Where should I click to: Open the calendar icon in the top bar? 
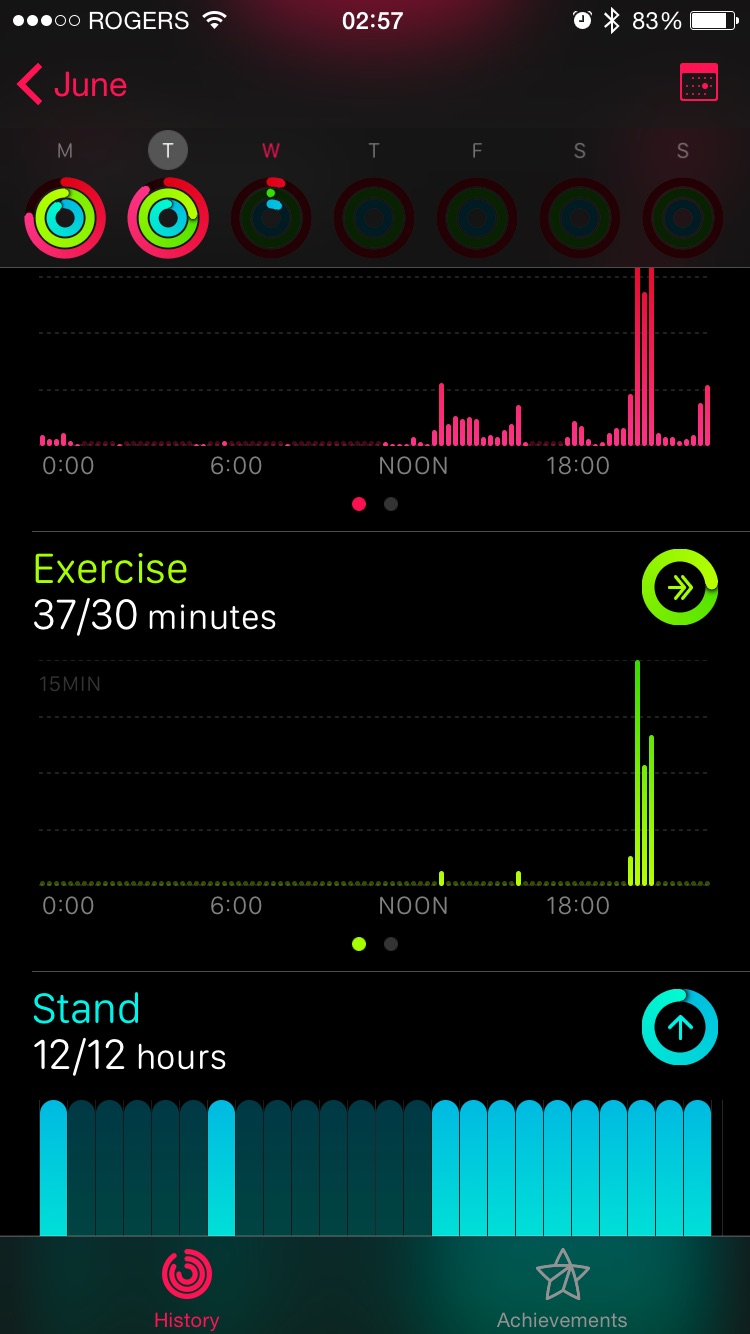[699, 83]
